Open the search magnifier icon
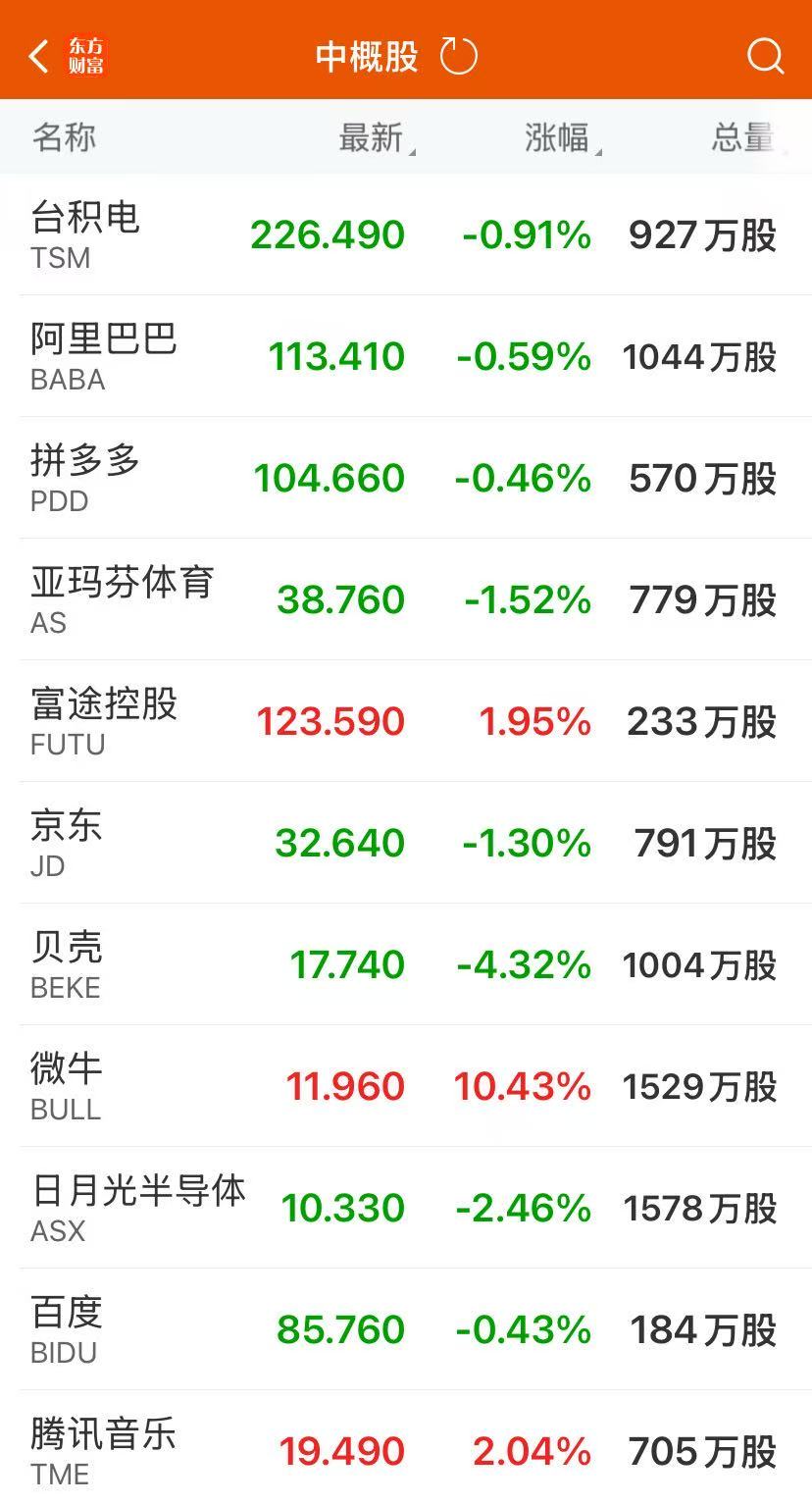Screen dimensions: 812x1504 (x=765, y=56)
